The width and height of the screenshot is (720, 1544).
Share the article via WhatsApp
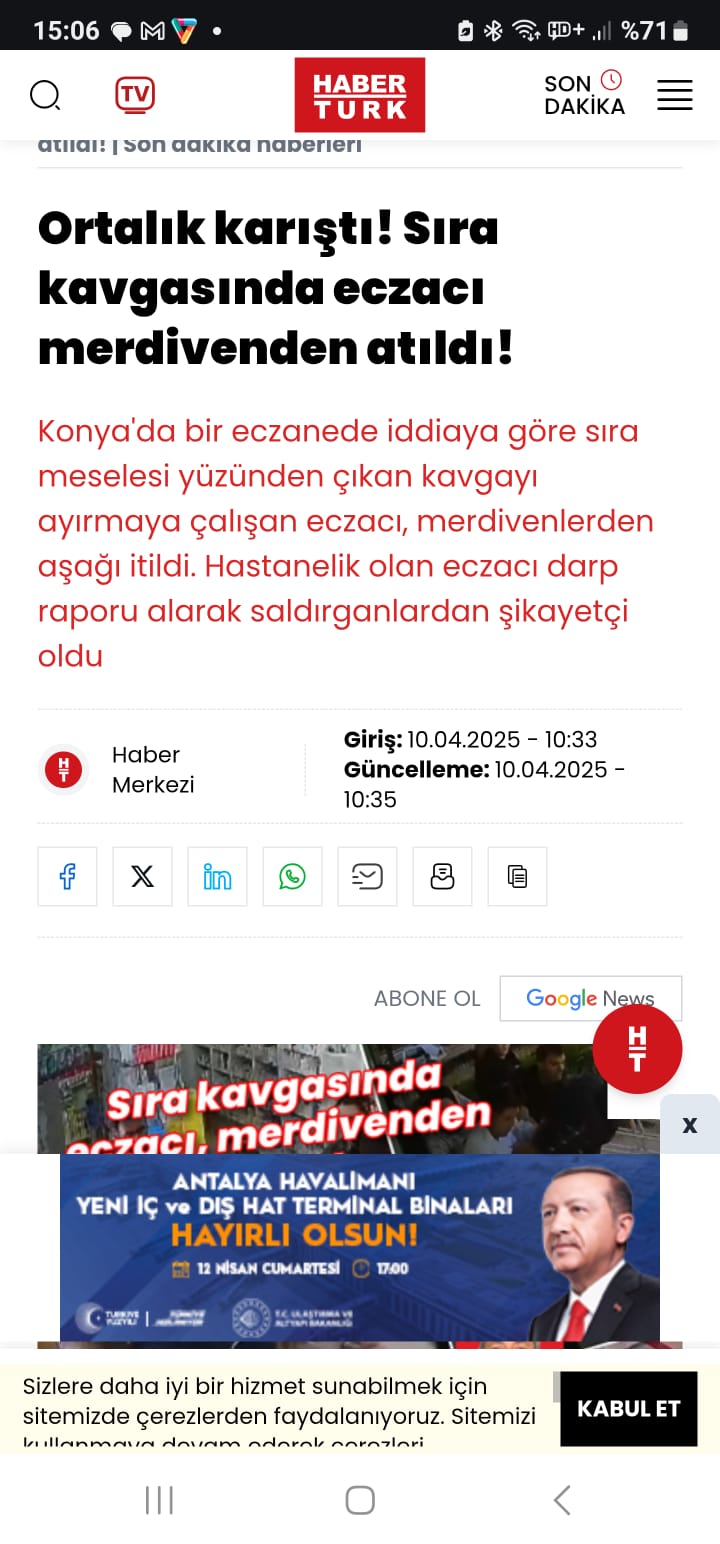pos(292,877)
